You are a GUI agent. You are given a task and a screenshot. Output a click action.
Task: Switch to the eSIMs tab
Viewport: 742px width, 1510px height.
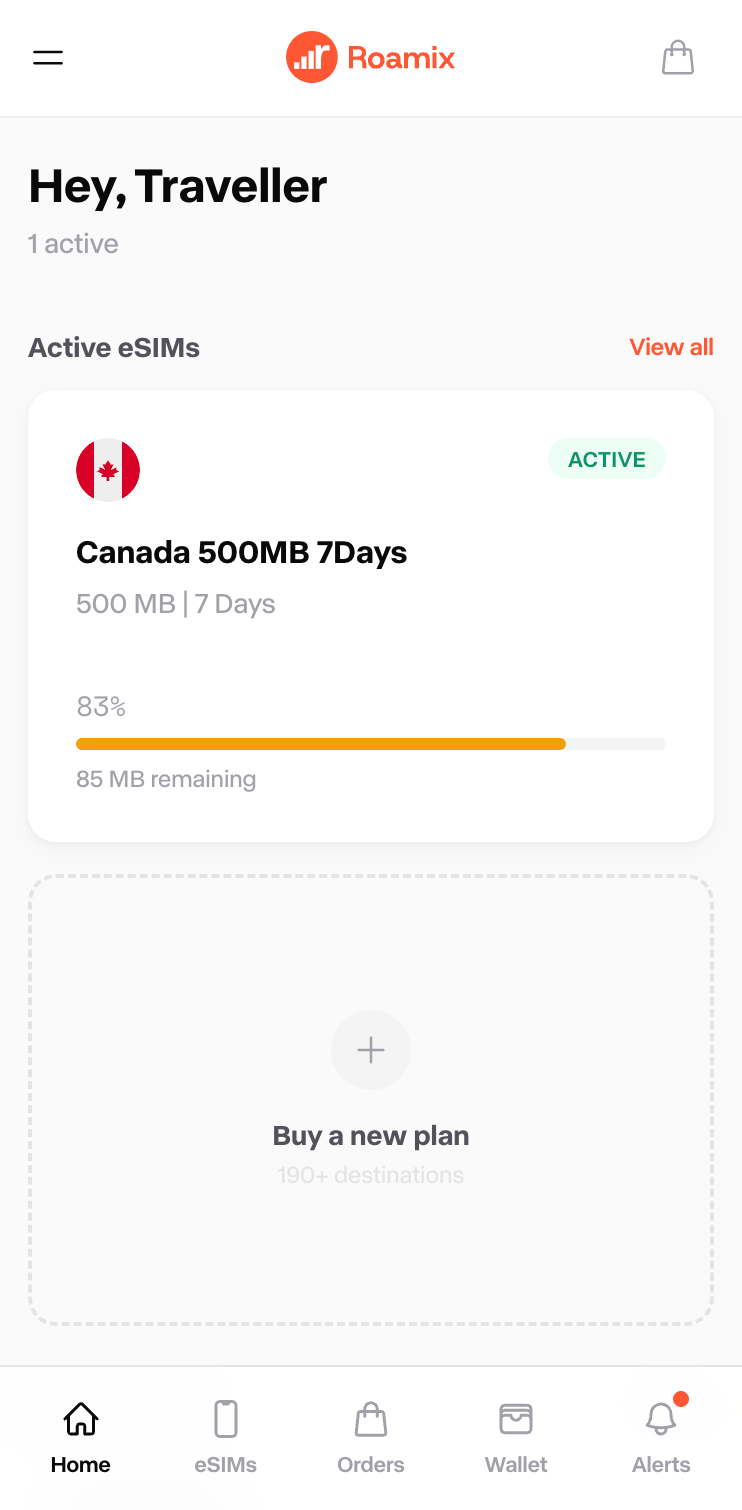(x=226, y=1437)
